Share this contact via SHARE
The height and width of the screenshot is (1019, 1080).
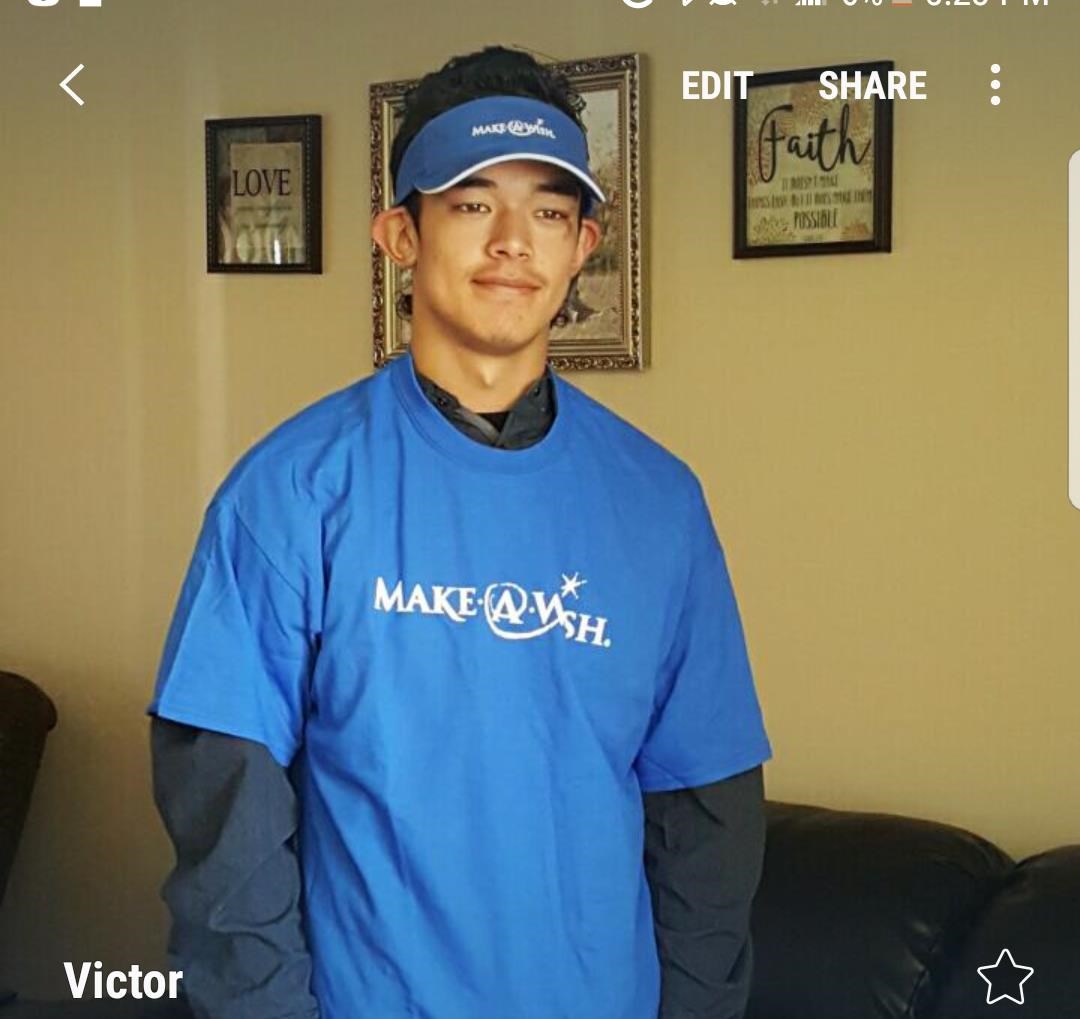pyautogui.click(x=872, y=86)
